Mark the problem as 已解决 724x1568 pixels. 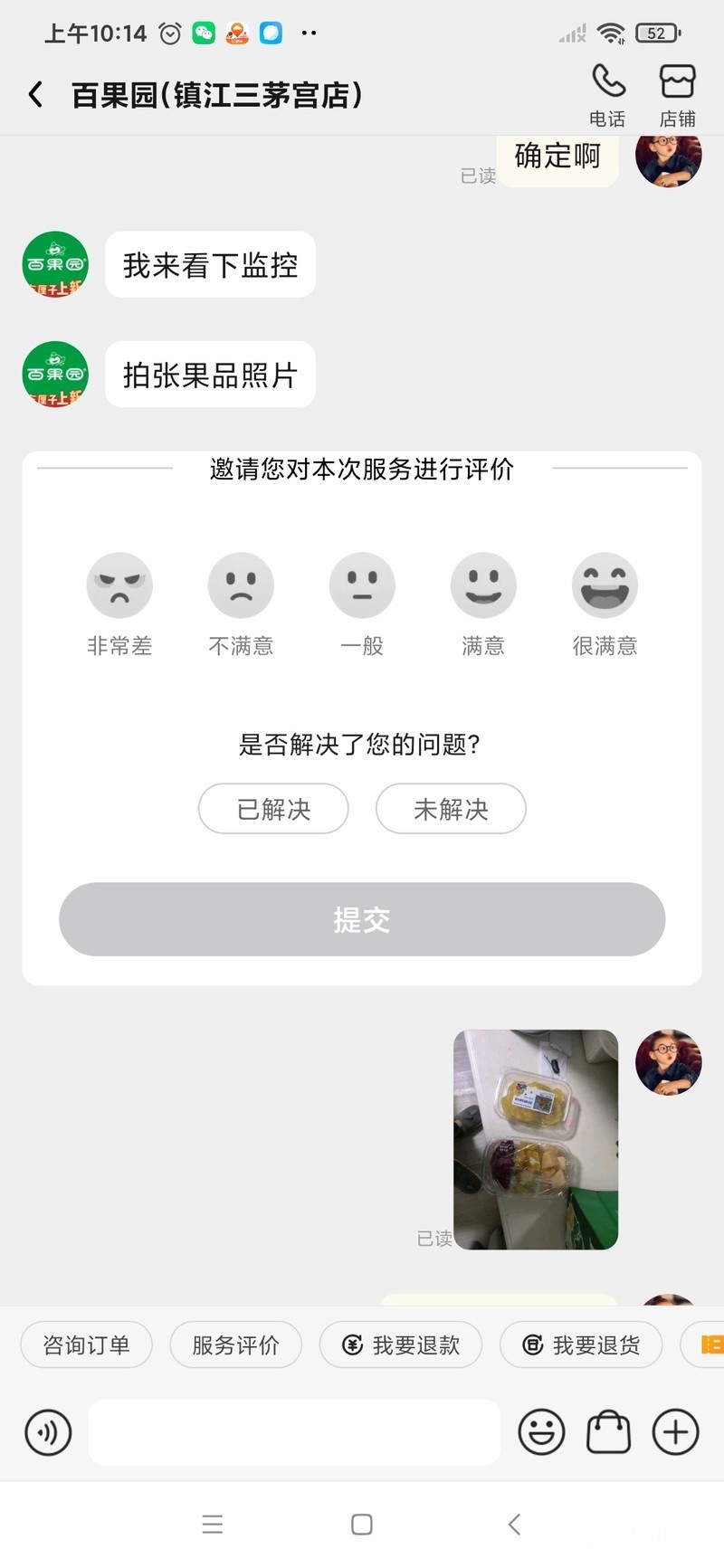[x=273, y=809]
